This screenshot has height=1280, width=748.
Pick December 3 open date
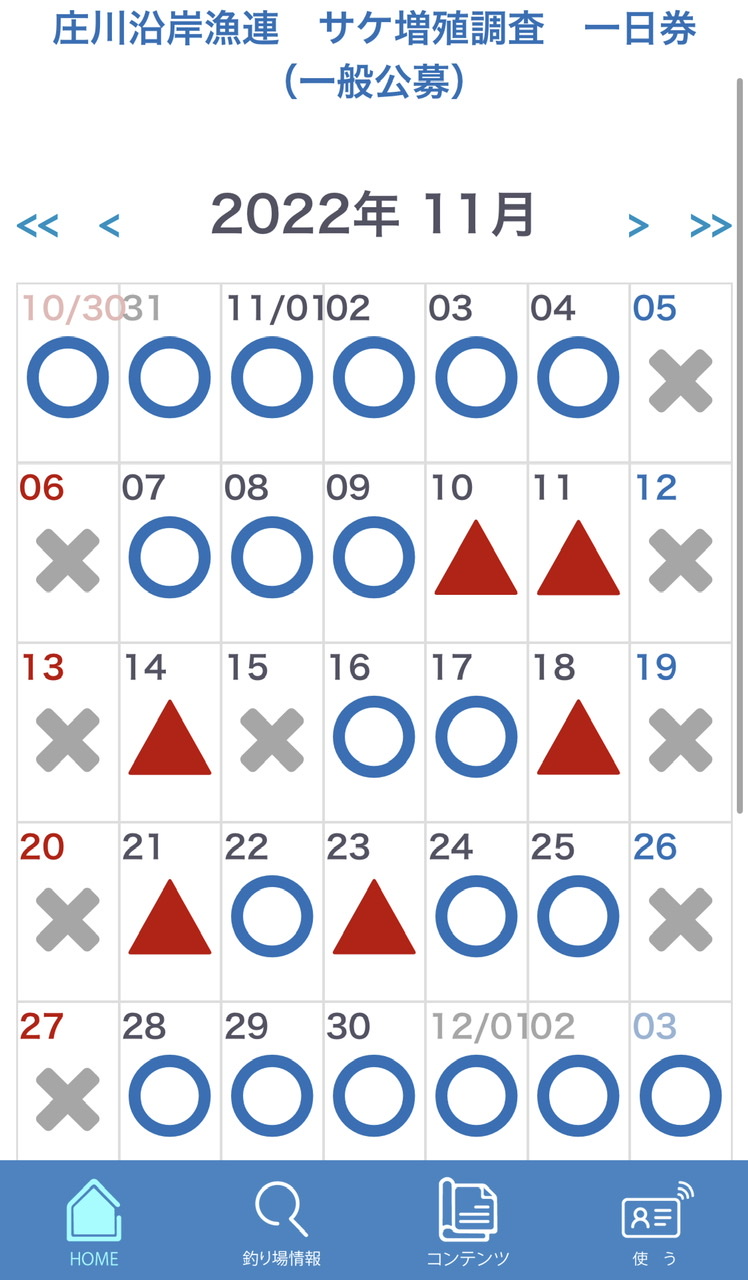point(681,1081)
